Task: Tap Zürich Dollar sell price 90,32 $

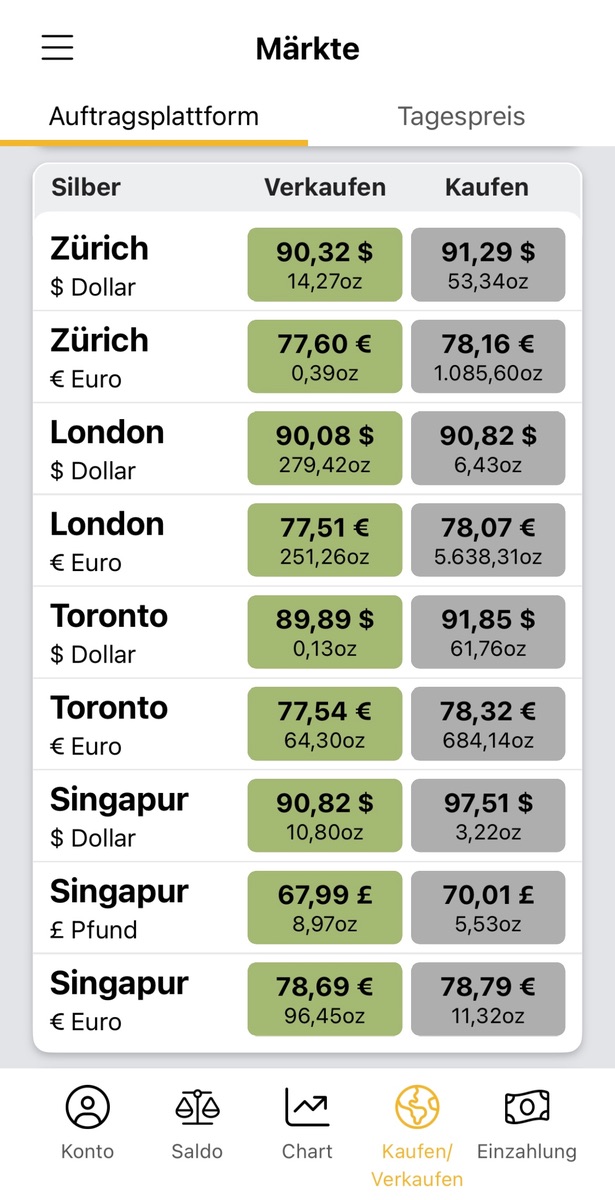Action: [x=325, y=265]
